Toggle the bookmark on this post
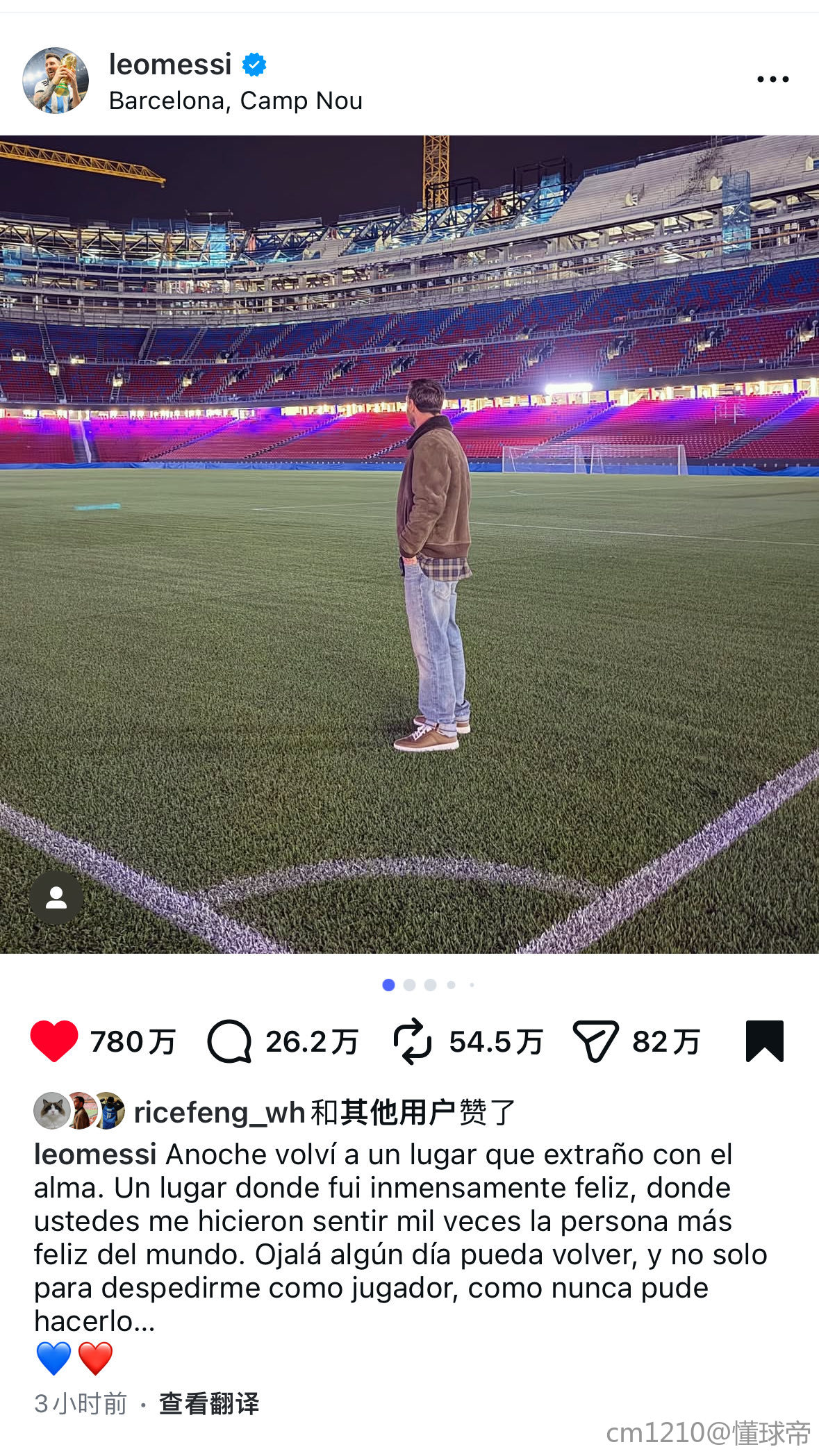This screenshot has width=819, height=1456. (x=764, y=1041)
